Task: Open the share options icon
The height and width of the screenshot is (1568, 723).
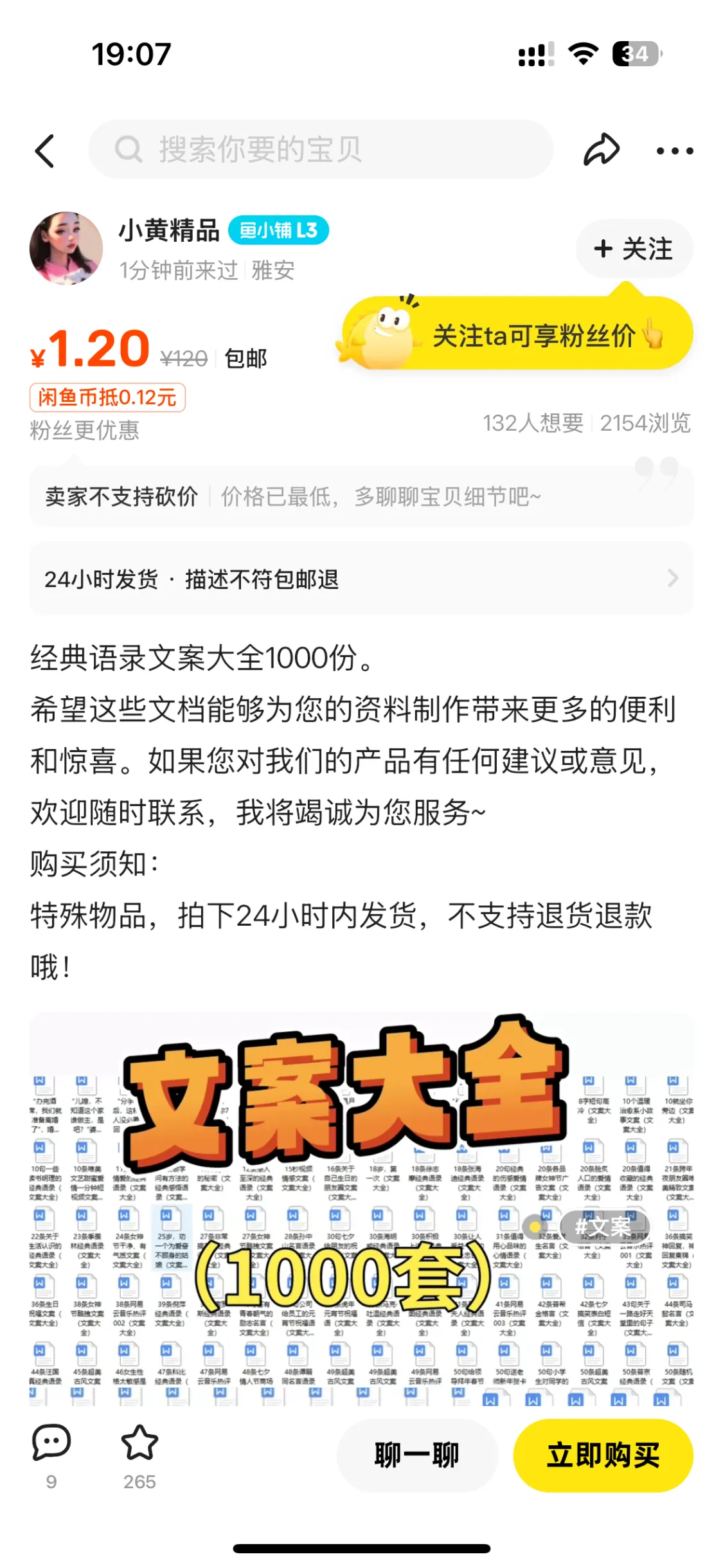Action: pos(602,150)
